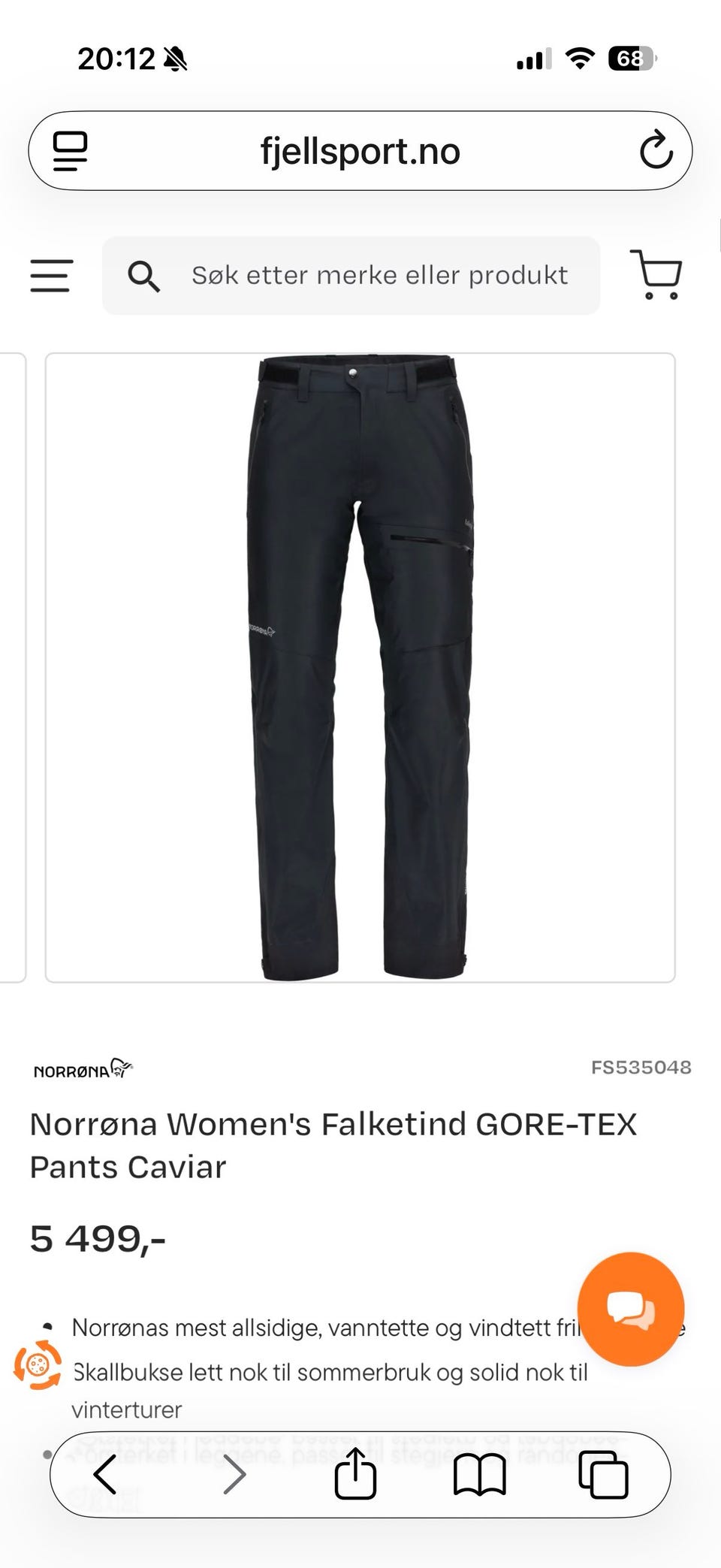Show all open tabs

pos(603,1474)
